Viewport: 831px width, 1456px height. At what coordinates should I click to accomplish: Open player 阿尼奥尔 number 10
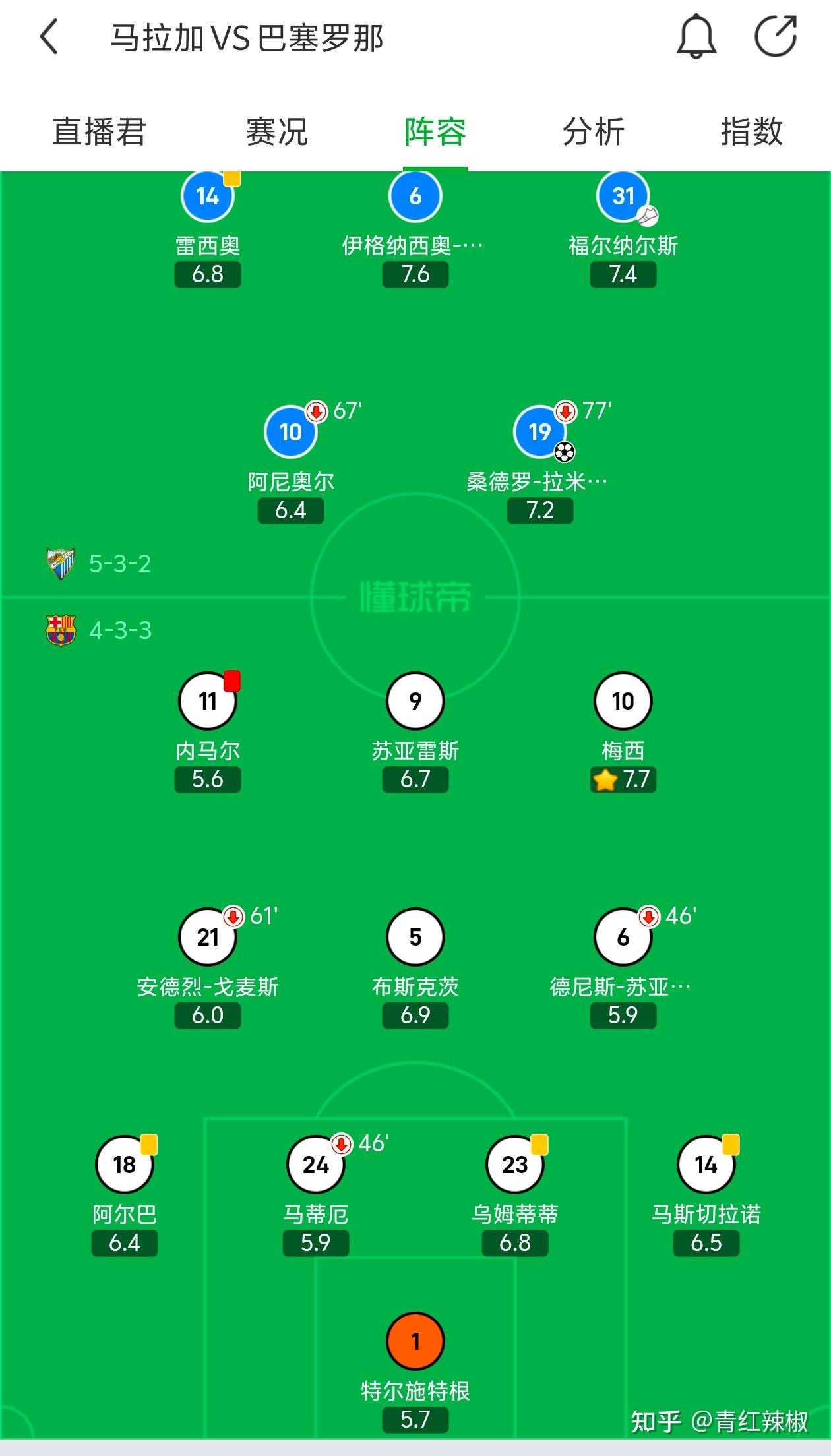point(290,433)
